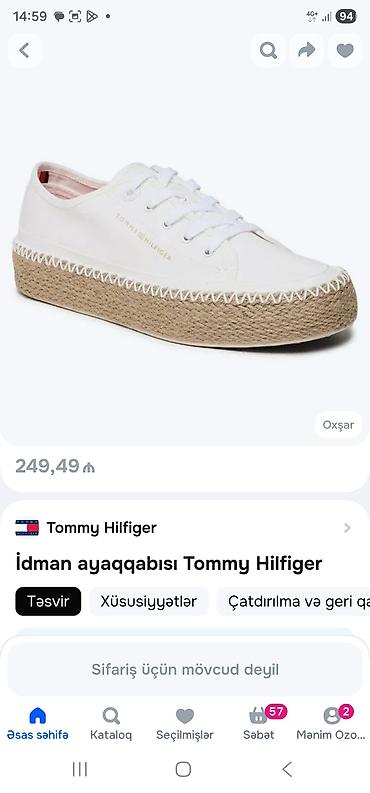Share this Tommy Hilfiger shoe
370x793 pixels.
[x=306, y=51]
